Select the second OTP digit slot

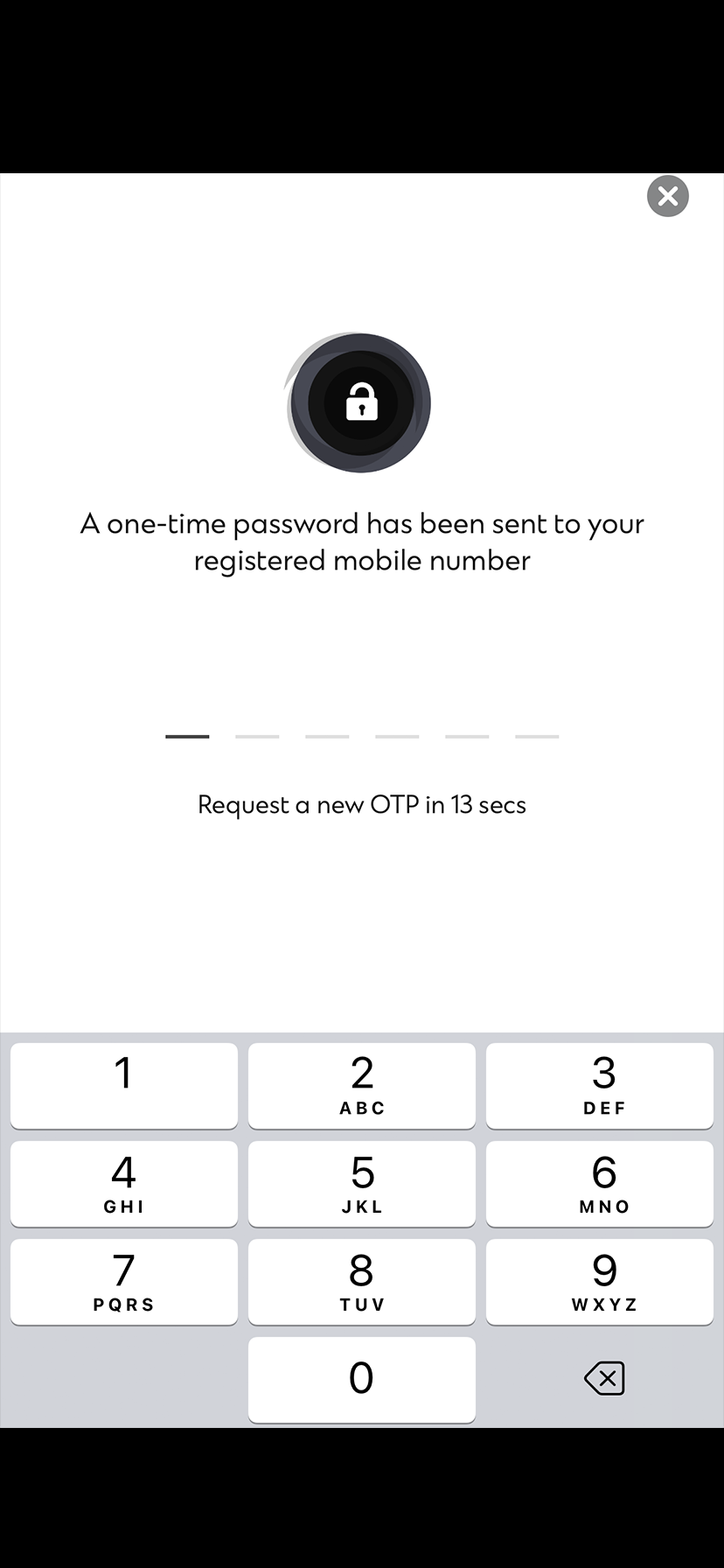pos(257,736)
